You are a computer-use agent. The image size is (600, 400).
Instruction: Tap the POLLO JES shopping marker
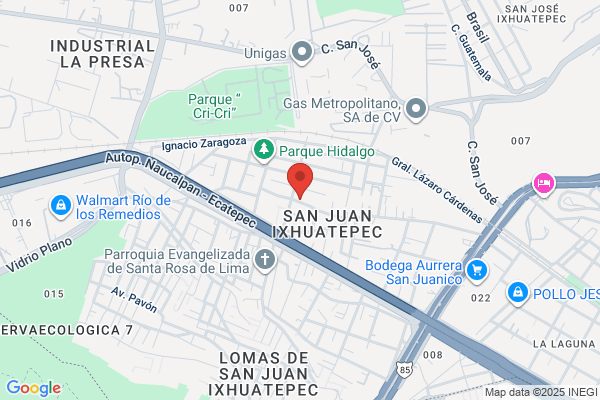tap(518, 294)
